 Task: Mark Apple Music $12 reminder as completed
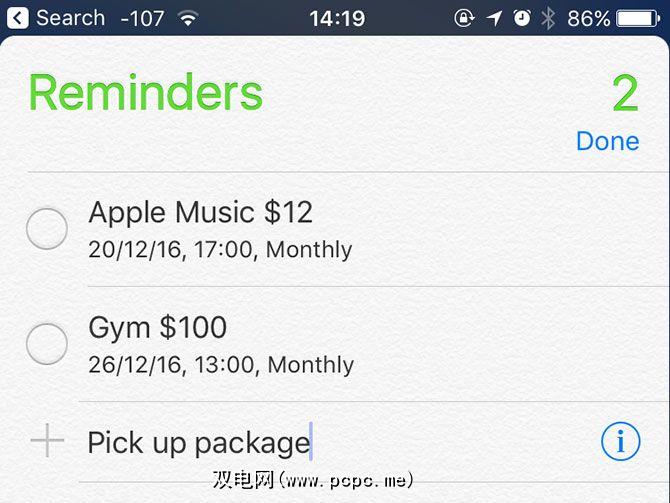47,230
